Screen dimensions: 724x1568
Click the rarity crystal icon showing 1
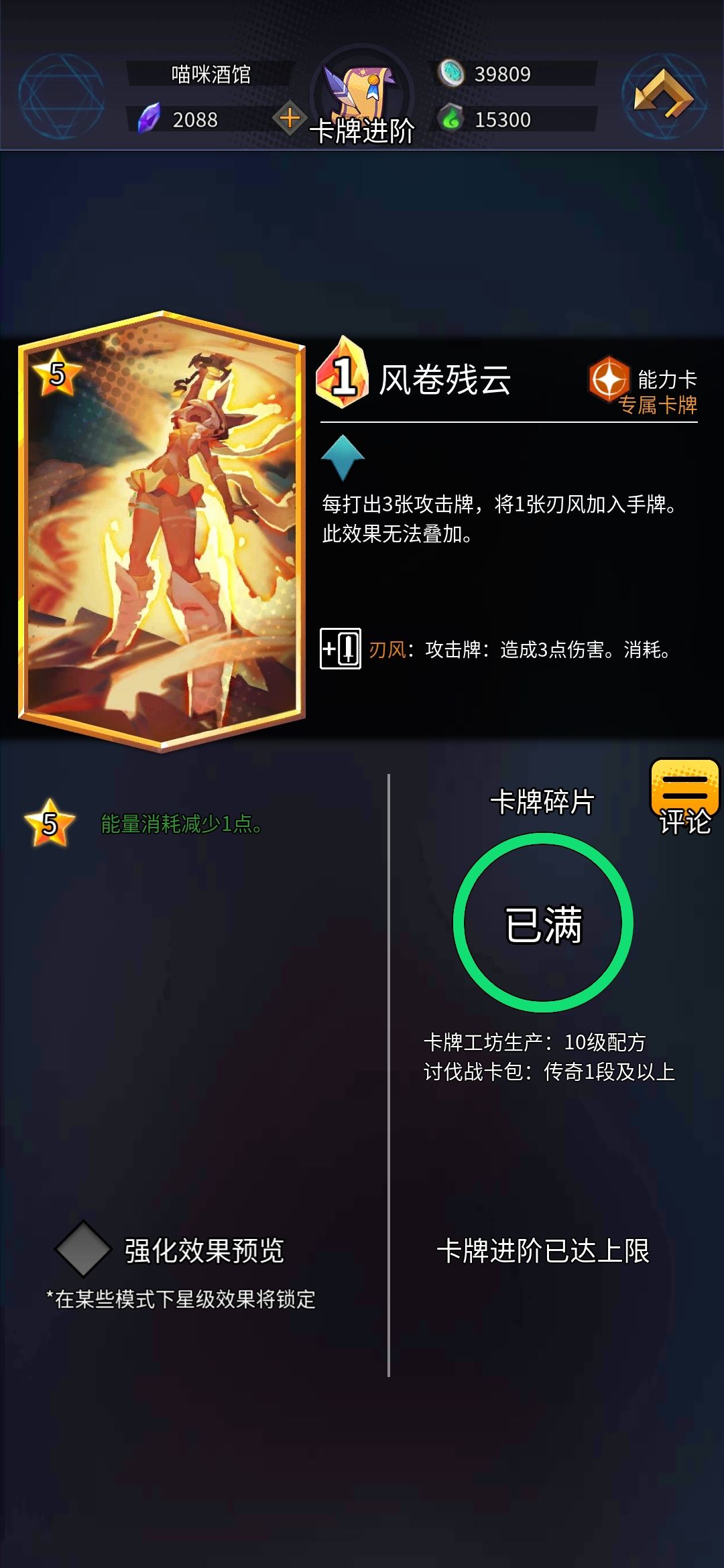(x=343, y=379)
